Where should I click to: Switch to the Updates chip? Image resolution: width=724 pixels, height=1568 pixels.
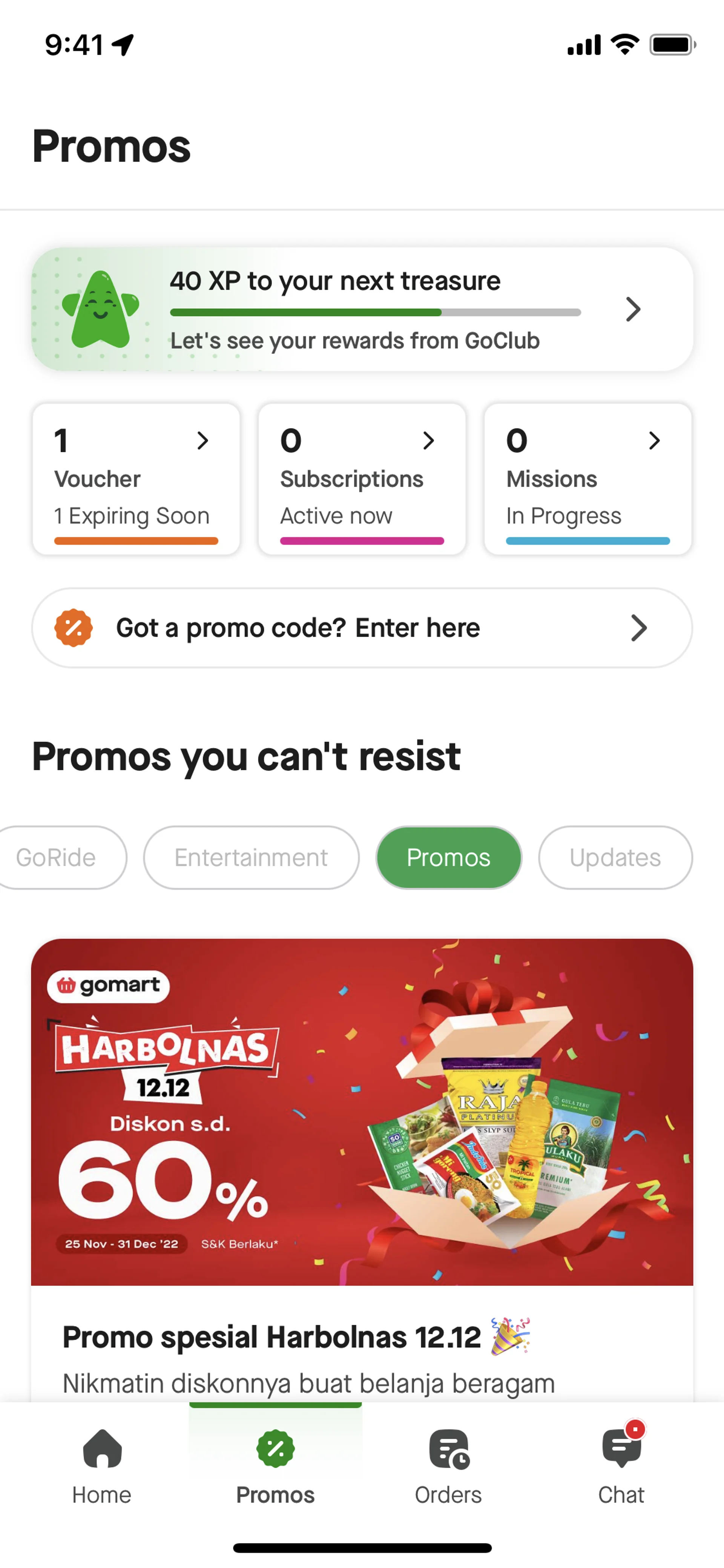point(615,858)
